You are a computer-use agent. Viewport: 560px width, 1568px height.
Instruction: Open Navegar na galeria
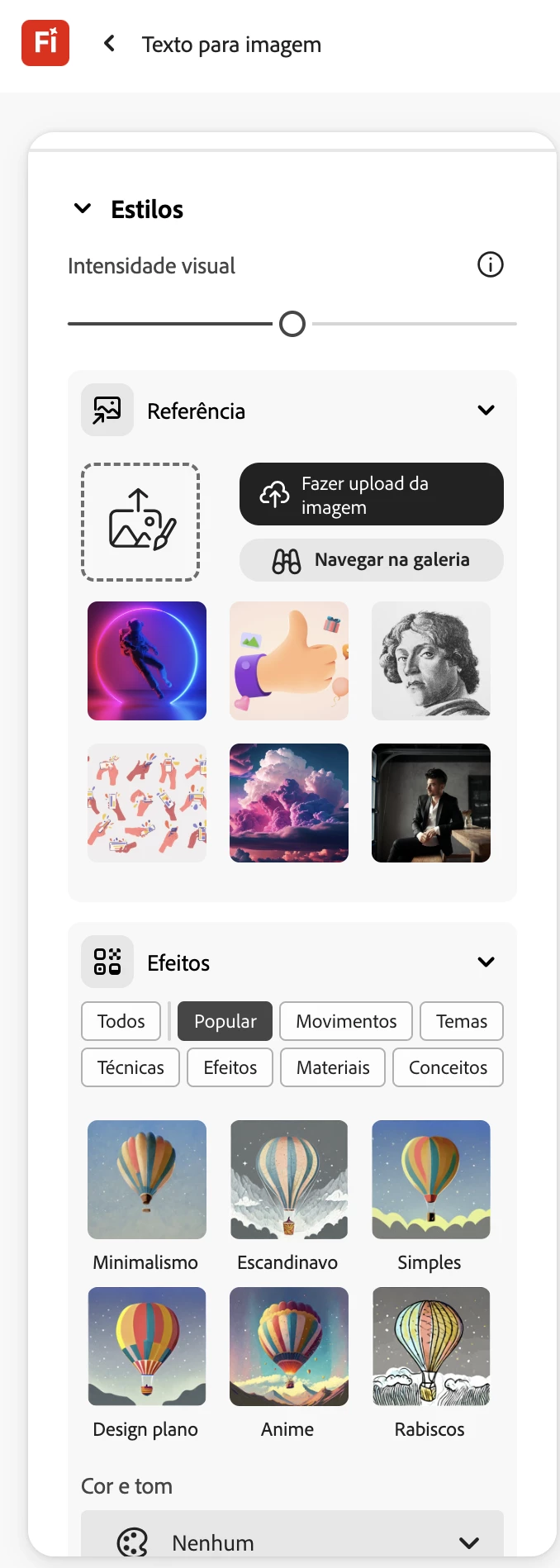[371, 560]
